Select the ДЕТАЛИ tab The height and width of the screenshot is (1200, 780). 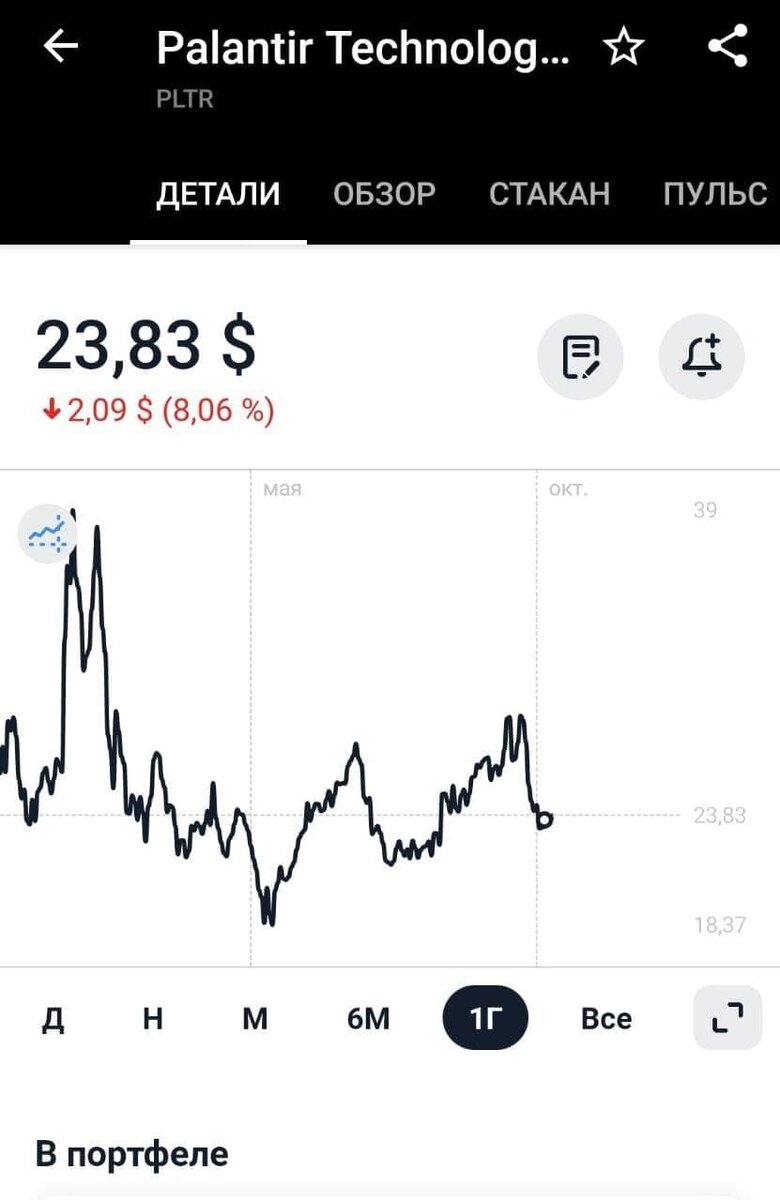(x=218, y=193)
